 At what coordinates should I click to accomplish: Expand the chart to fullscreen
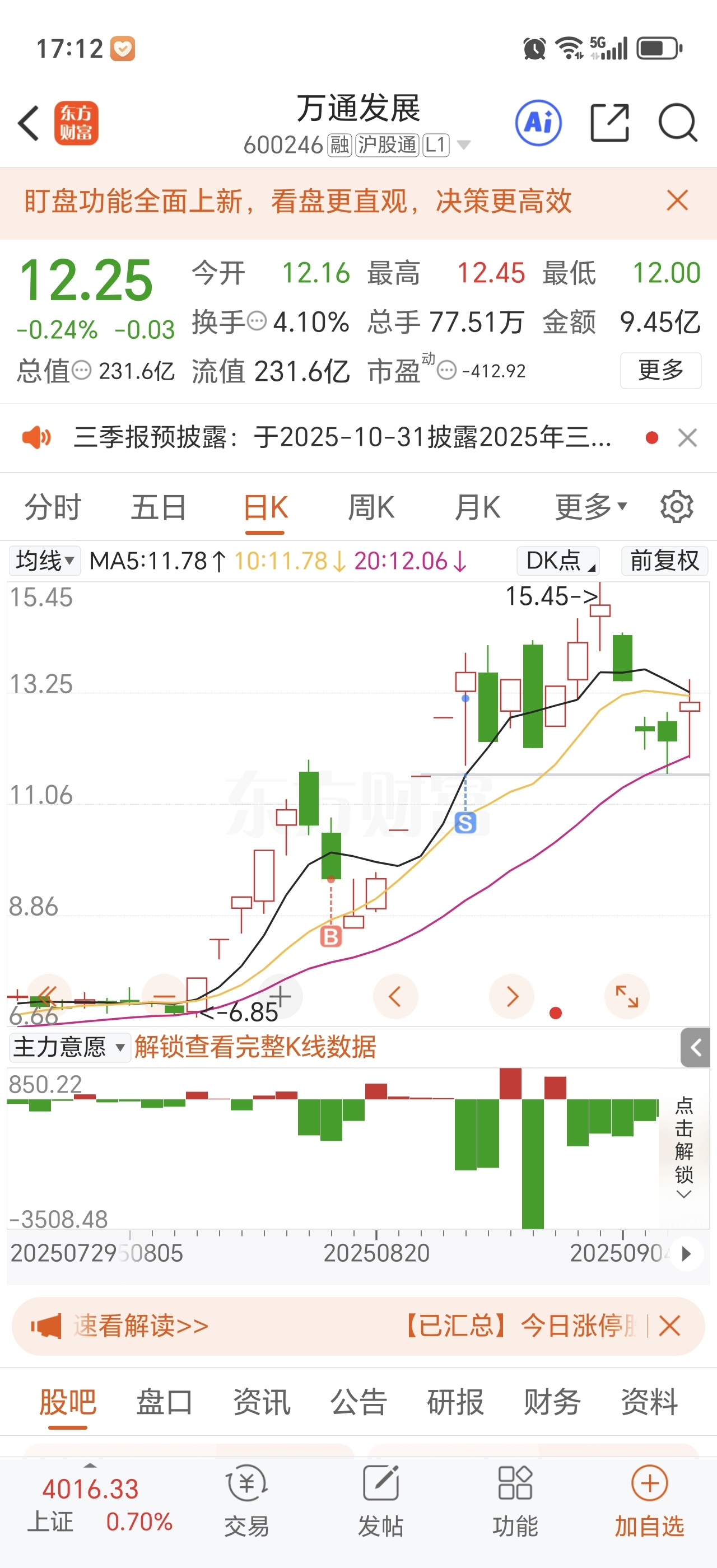tap(626, 996)
